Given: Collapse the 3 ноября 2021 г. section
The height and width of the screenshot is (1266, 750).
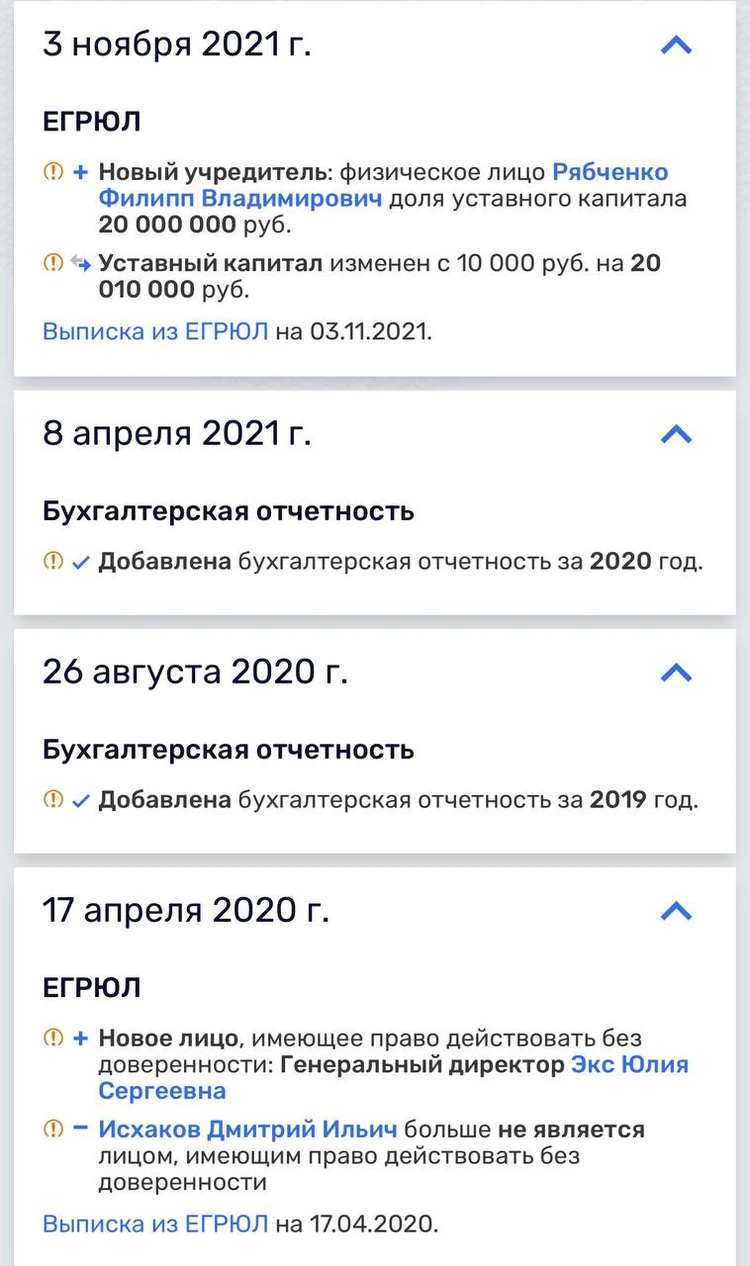Looking at the screenshot, I should point(677,45).
